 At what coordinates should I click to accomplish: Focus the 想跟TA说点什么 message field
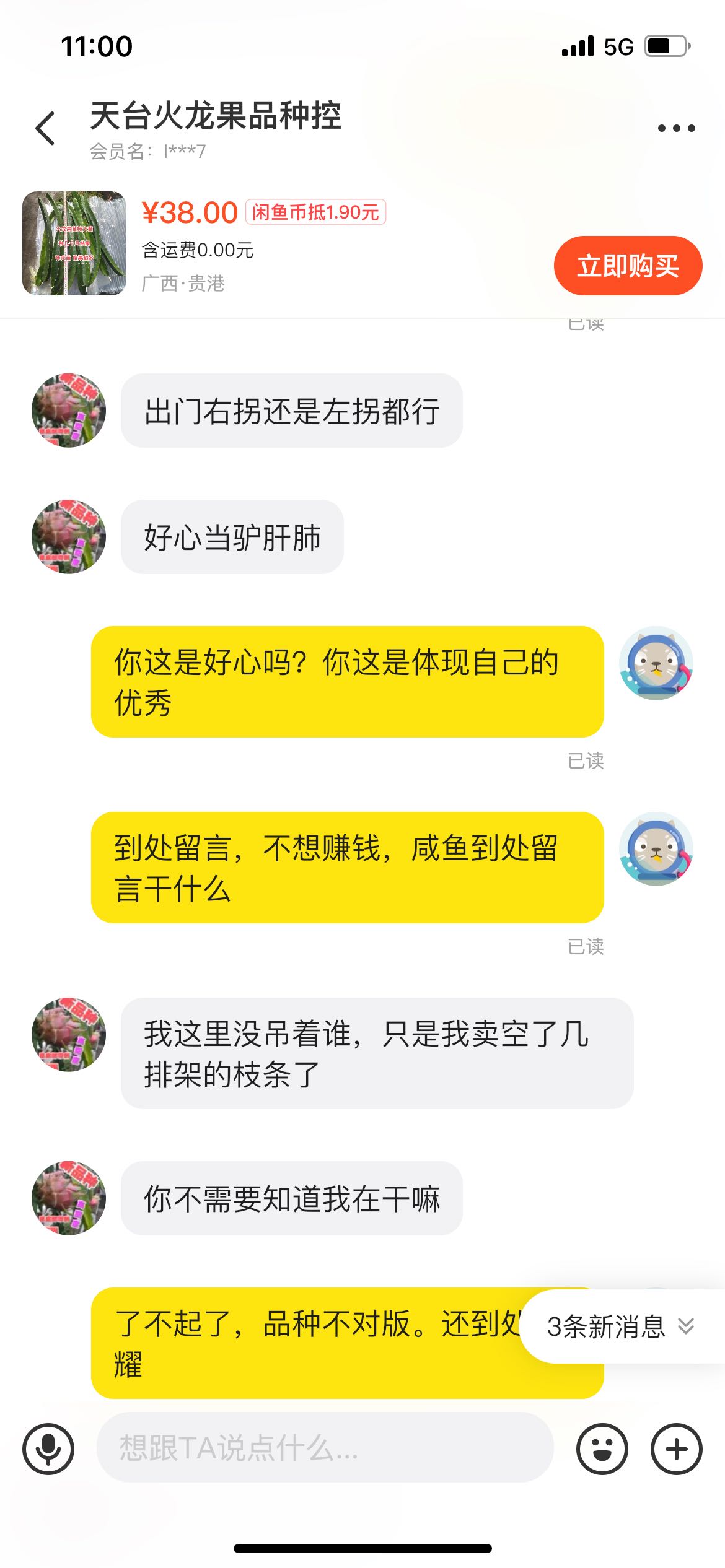click(325, 1448)
